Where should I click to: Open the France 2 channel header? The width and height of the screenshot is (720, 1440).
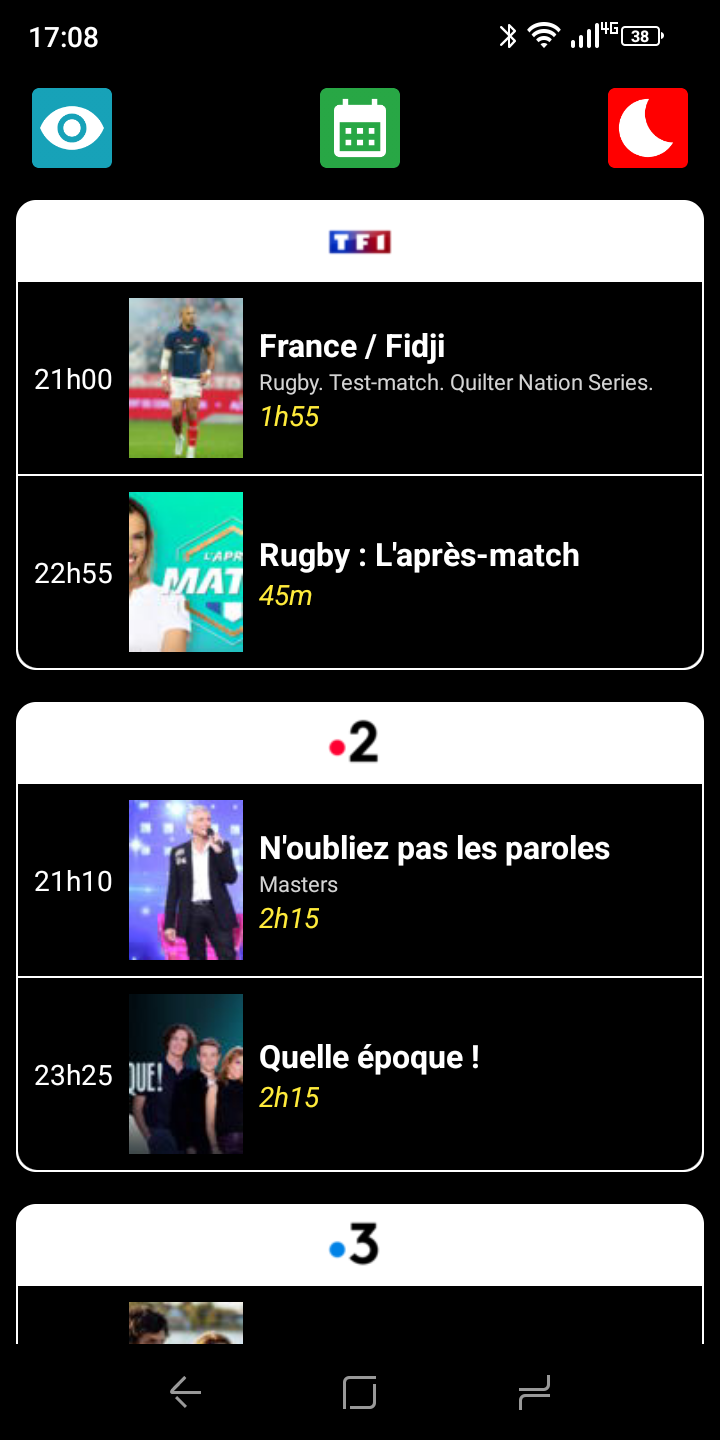pyautogui.click(x=360, y=744)
